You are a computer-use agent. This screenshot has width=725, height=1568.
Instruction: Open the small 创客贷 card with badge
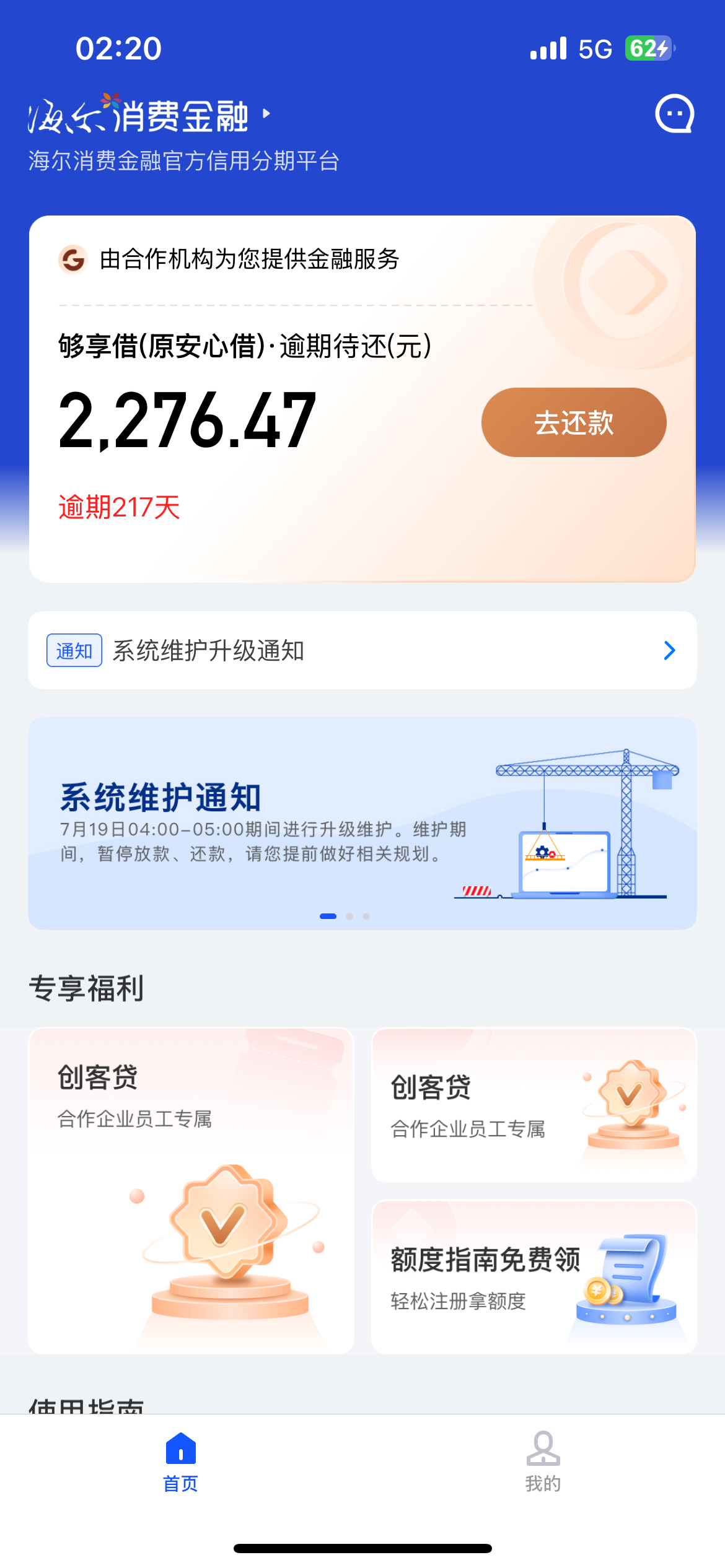534,1105
